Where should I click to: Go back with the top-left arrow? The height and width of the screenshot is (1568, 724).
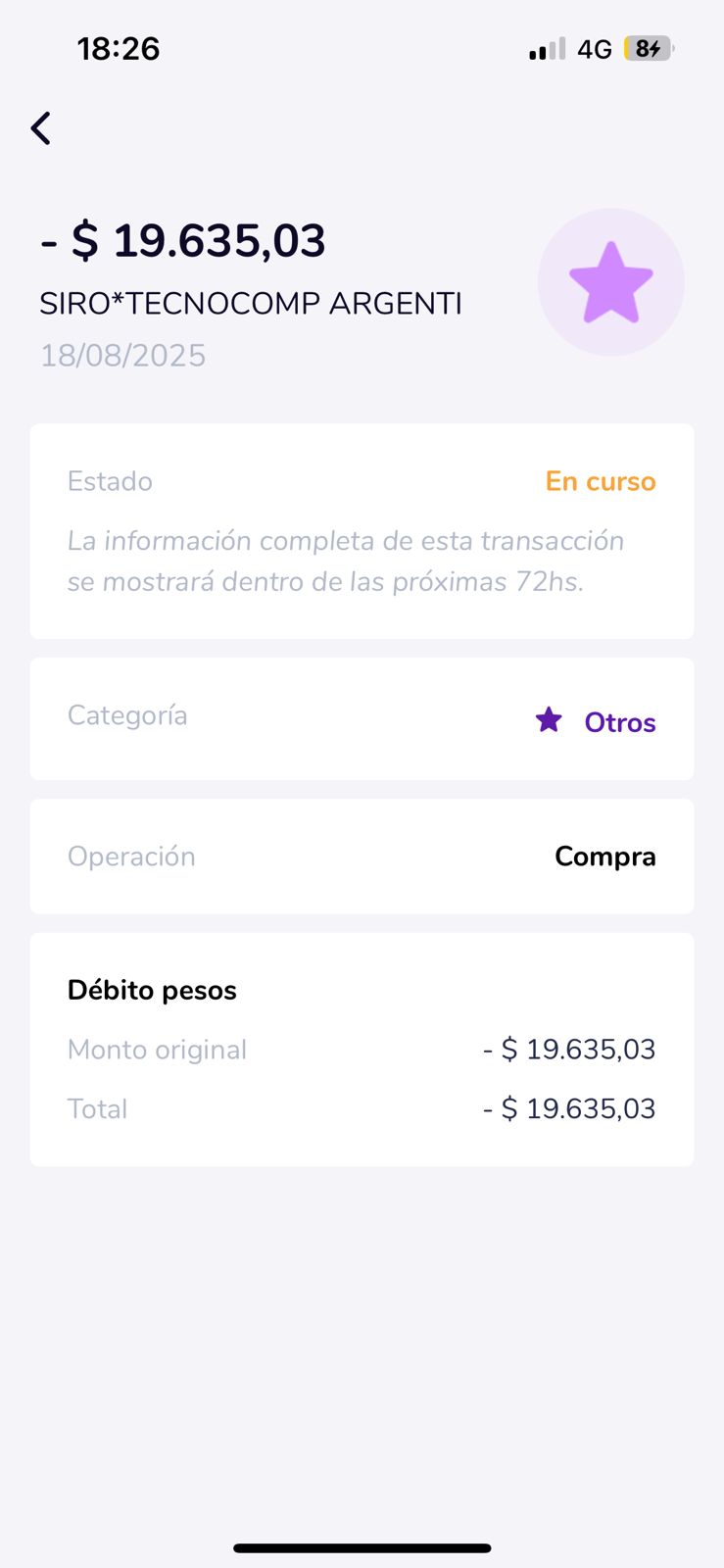click(41, 128)
